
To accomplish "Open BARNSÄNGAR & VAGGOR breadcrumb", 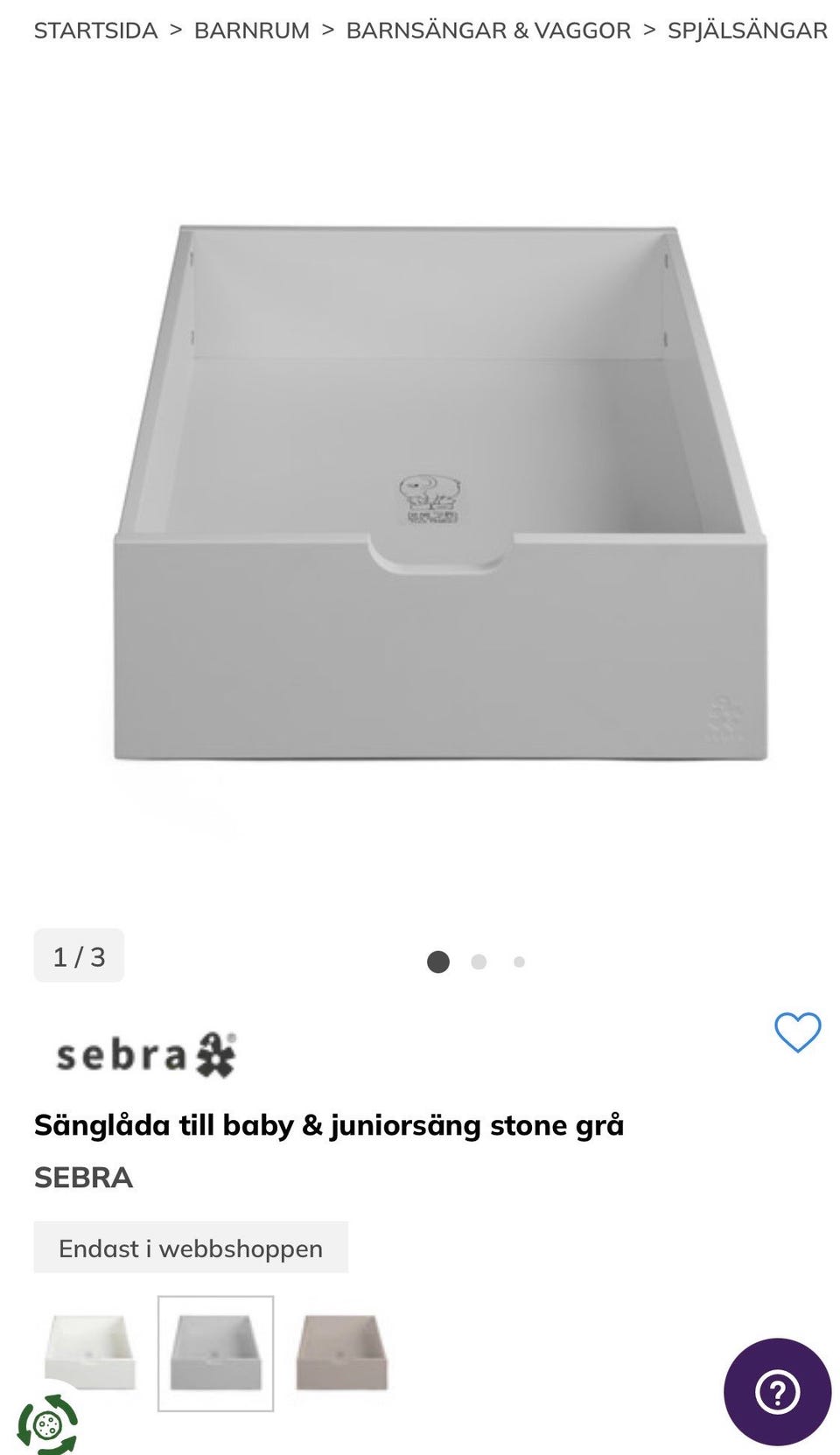I will (488, 31).
